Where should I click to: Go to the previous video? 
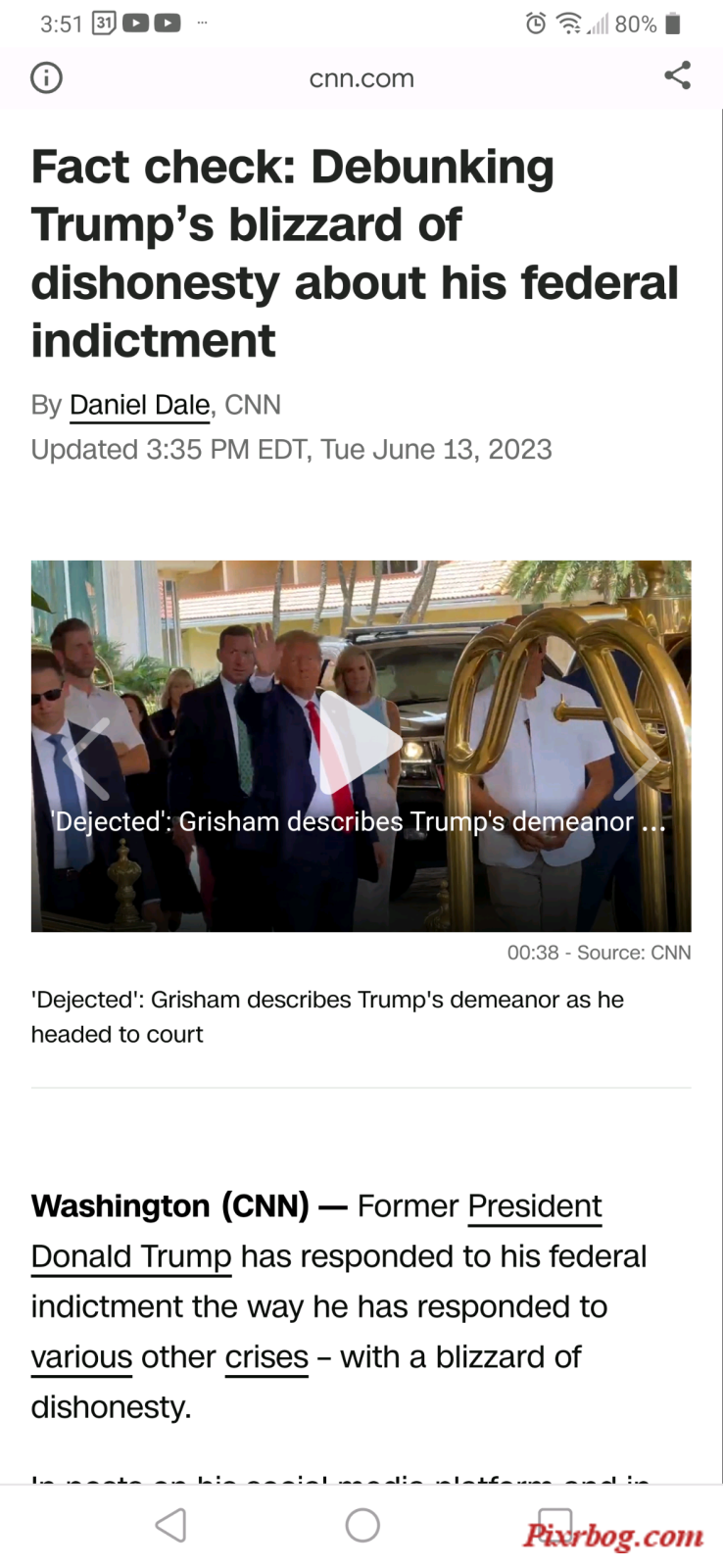tap(88, 759)
